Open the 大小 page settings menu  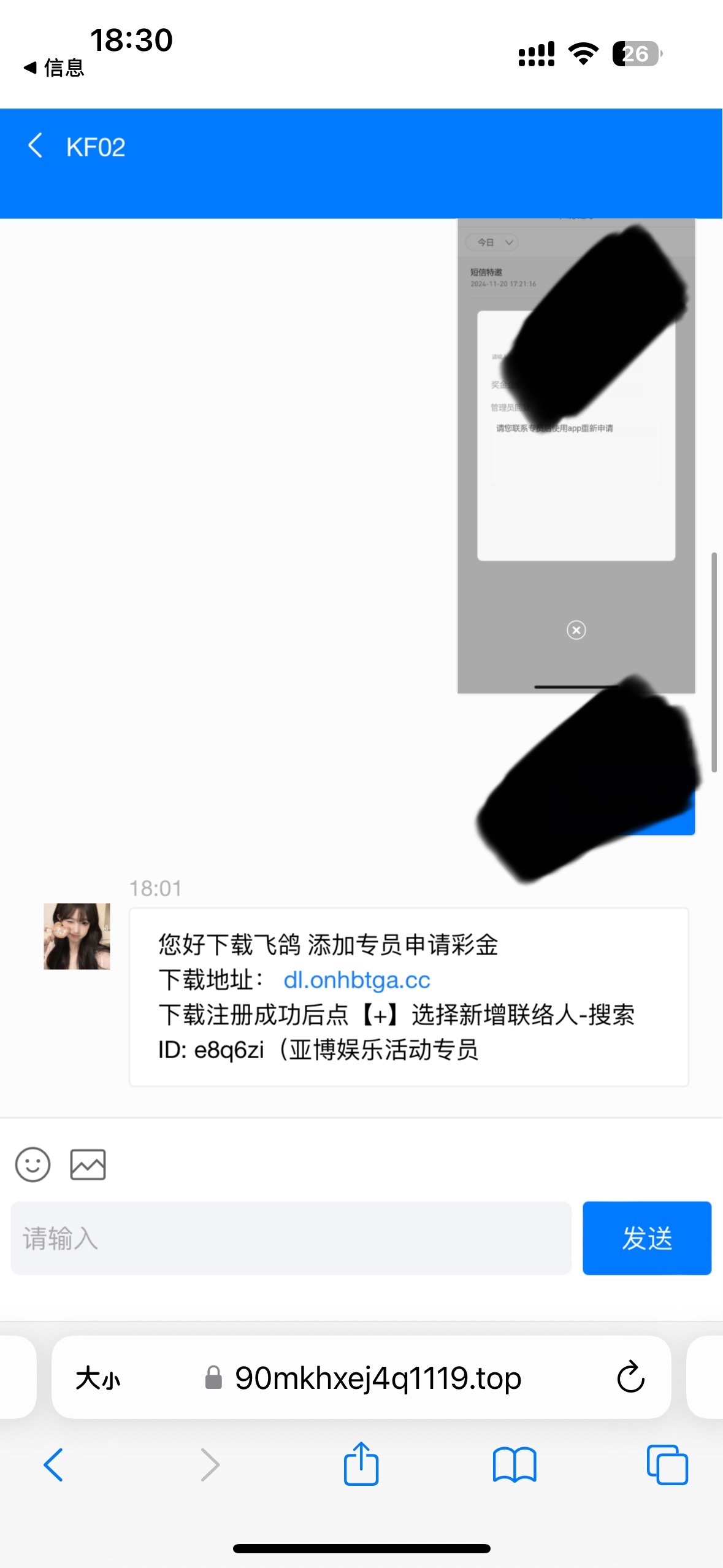coord(98,1378)
